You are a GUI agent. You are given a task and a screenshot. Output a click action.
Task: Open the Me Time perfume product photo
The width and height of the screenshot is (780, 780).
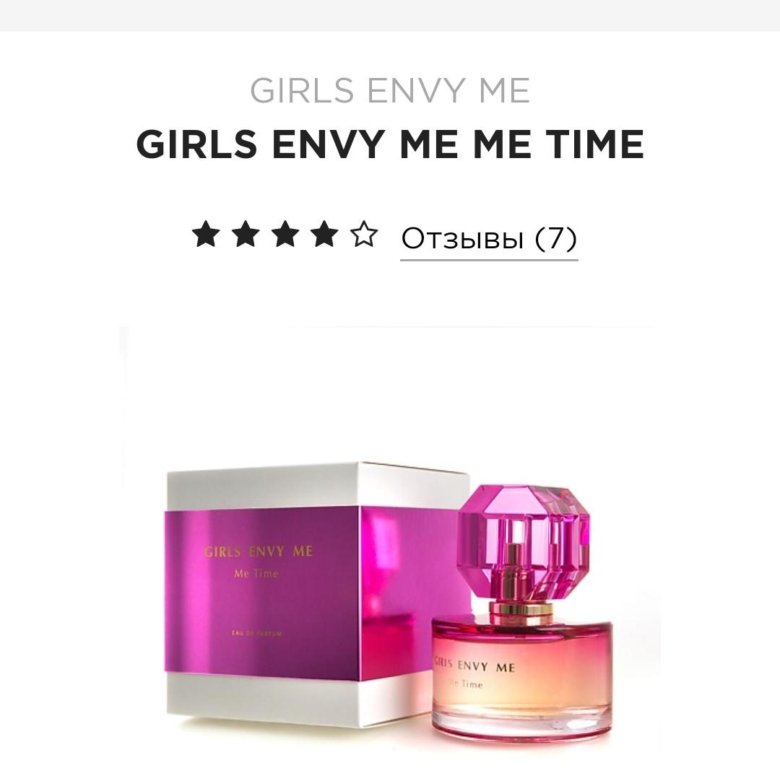(390, 560)
